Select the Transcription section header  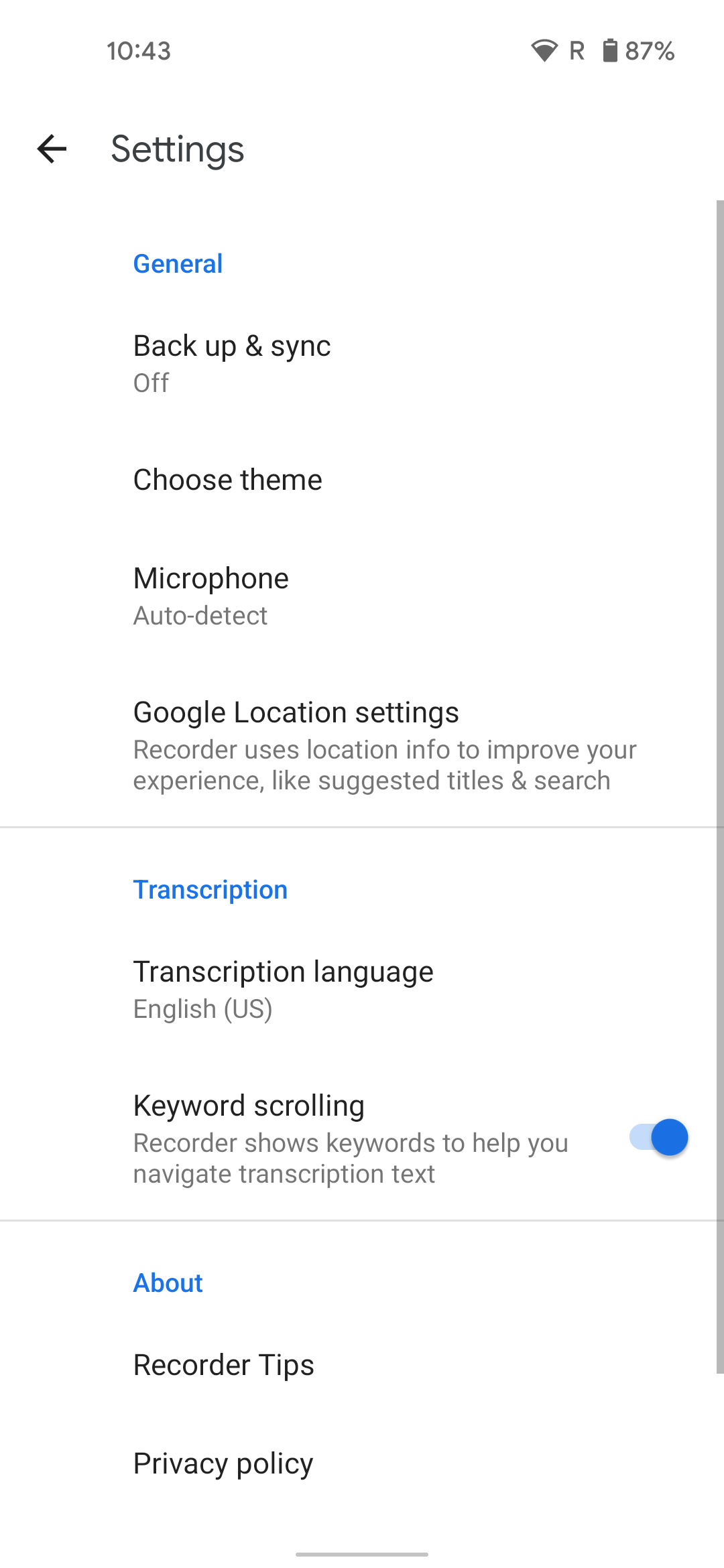(210, 889)
